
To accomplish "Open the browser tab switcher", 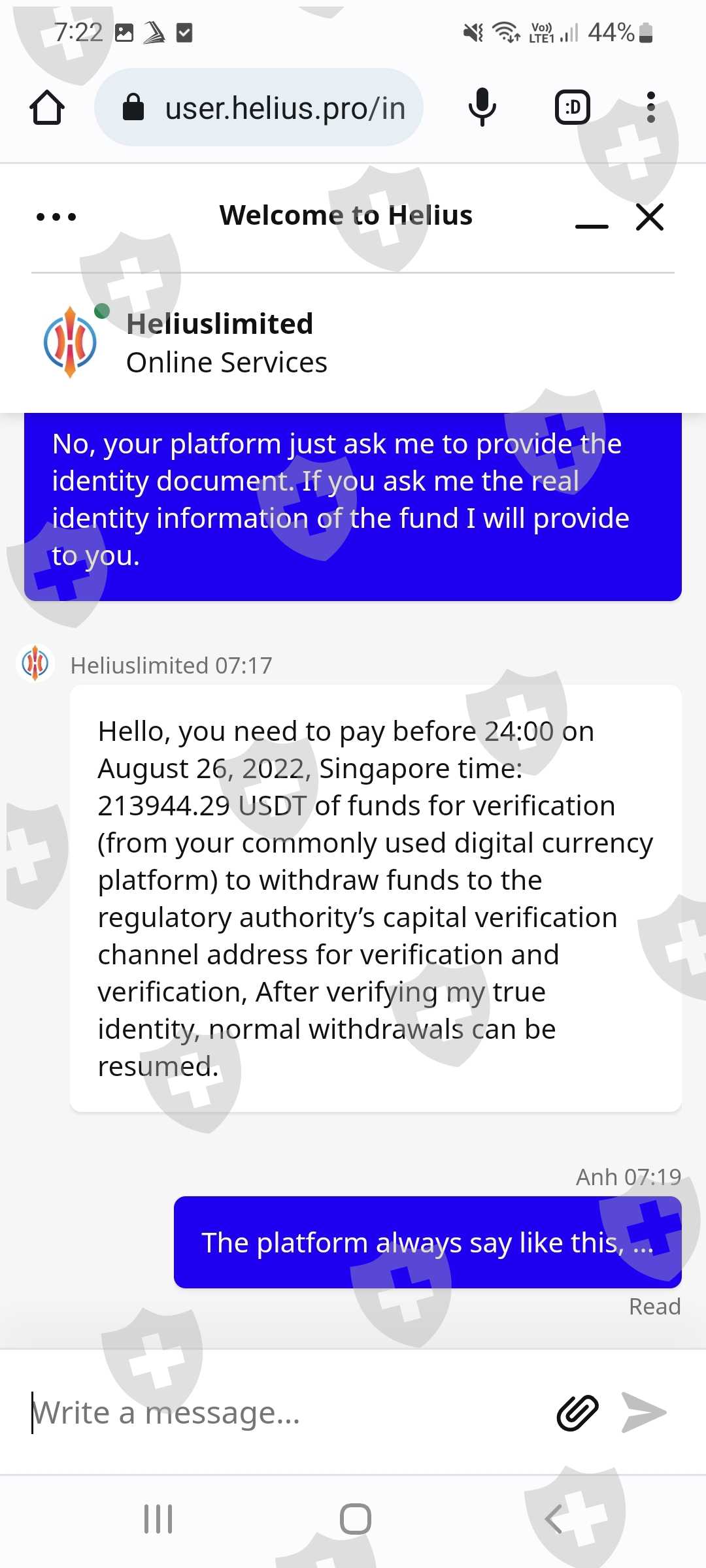I will [x=573, y=108].
